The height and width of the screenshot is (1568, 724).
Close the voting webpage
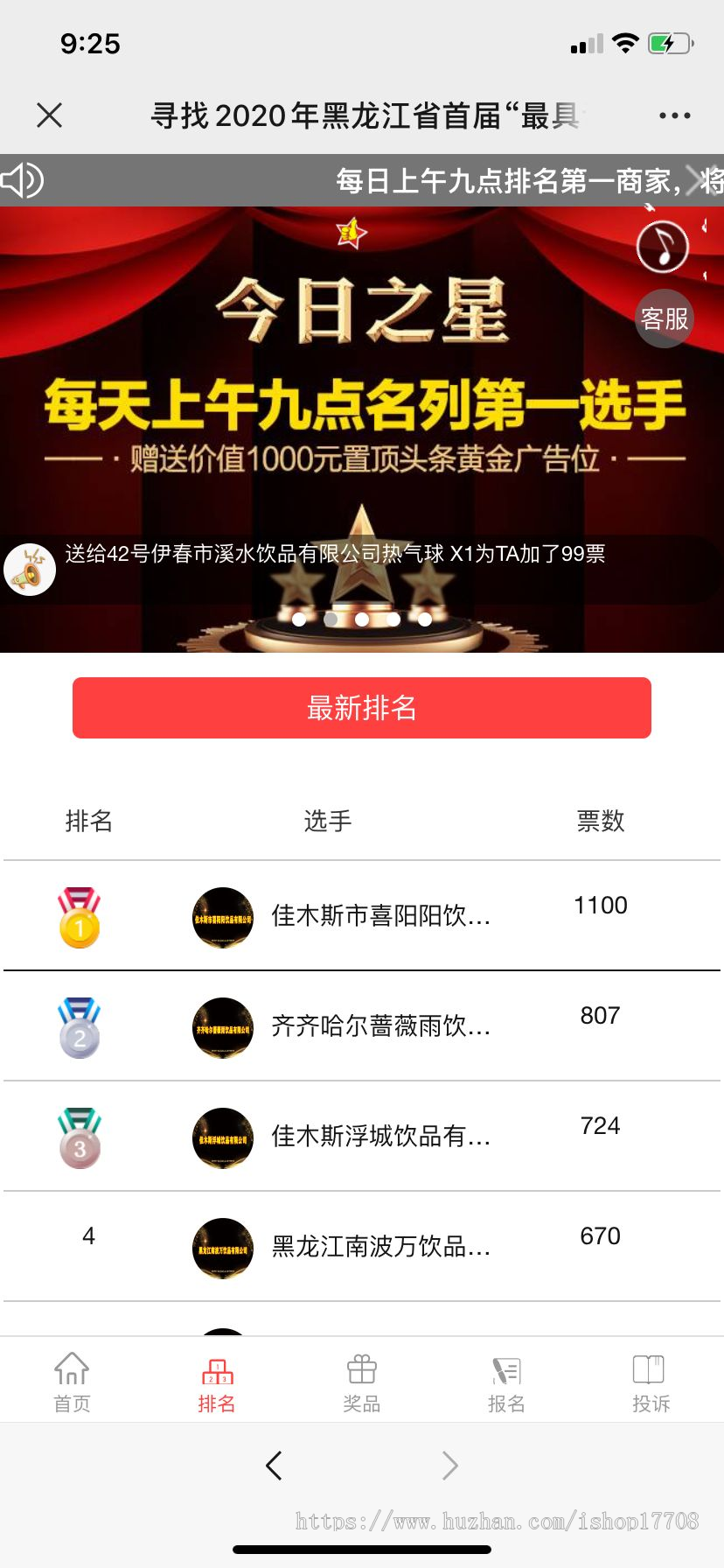click(x=50, y=115)
